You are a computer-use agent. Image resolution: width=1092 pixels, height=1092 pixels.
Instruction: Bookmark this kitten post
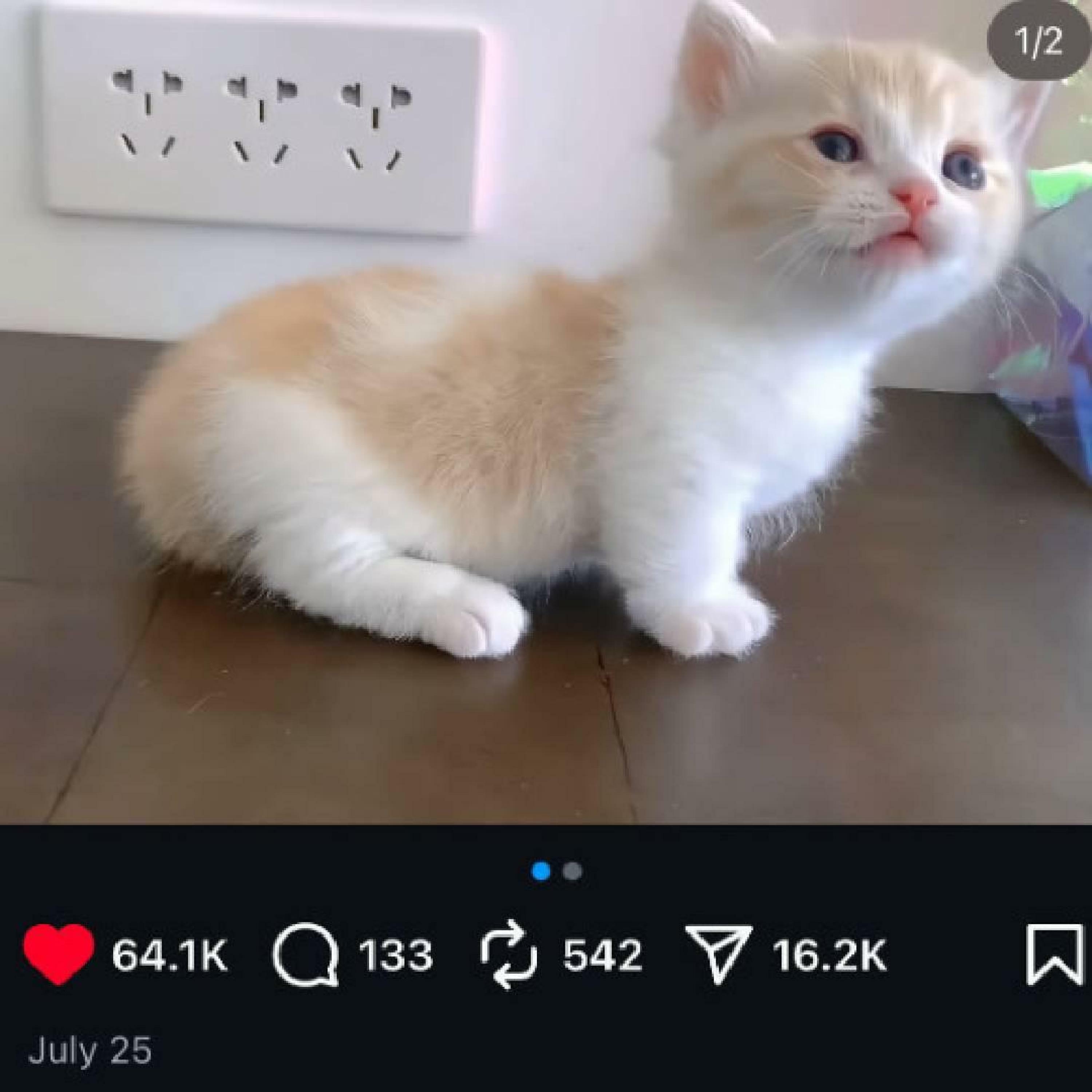tap(1055, 954)
